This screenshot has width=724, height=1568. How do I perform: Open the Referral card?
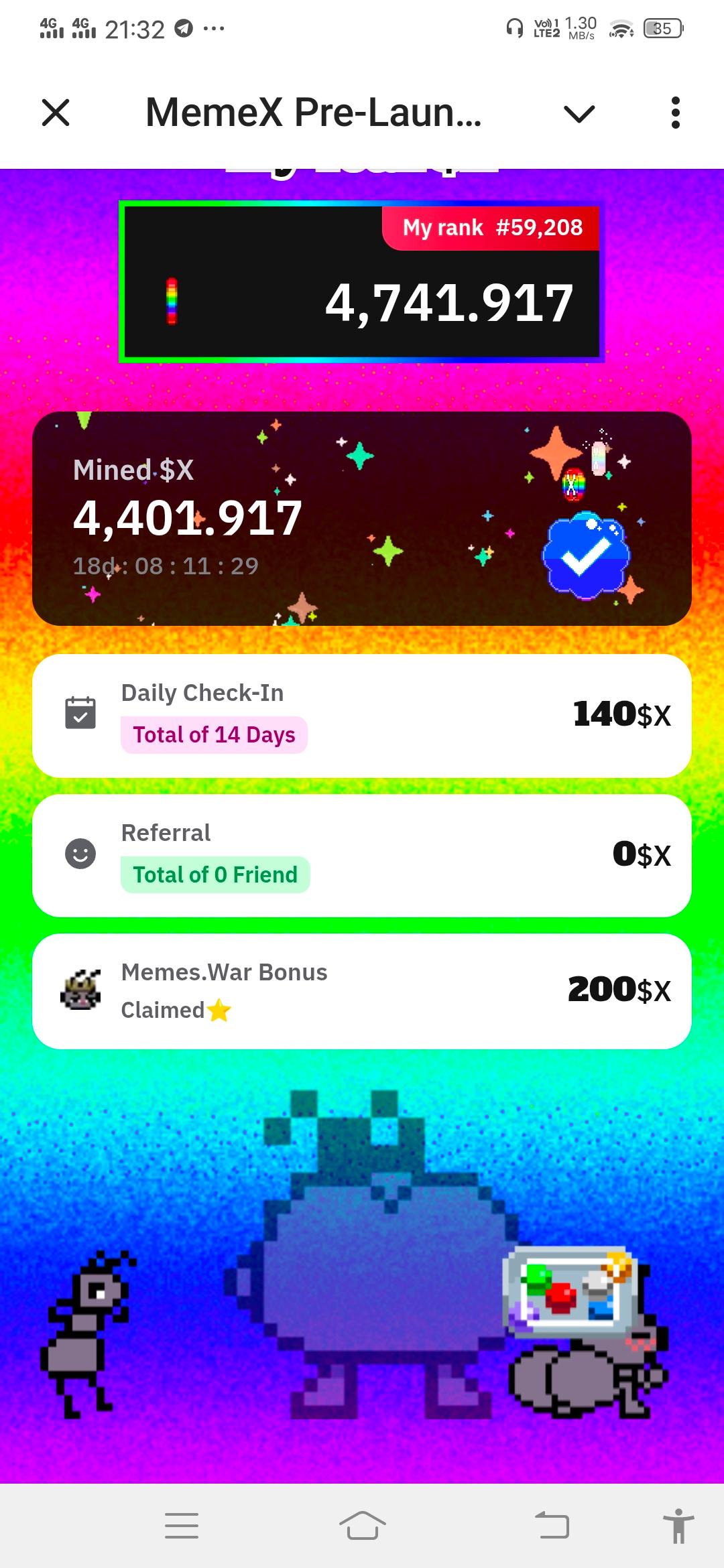click(362, 856)
